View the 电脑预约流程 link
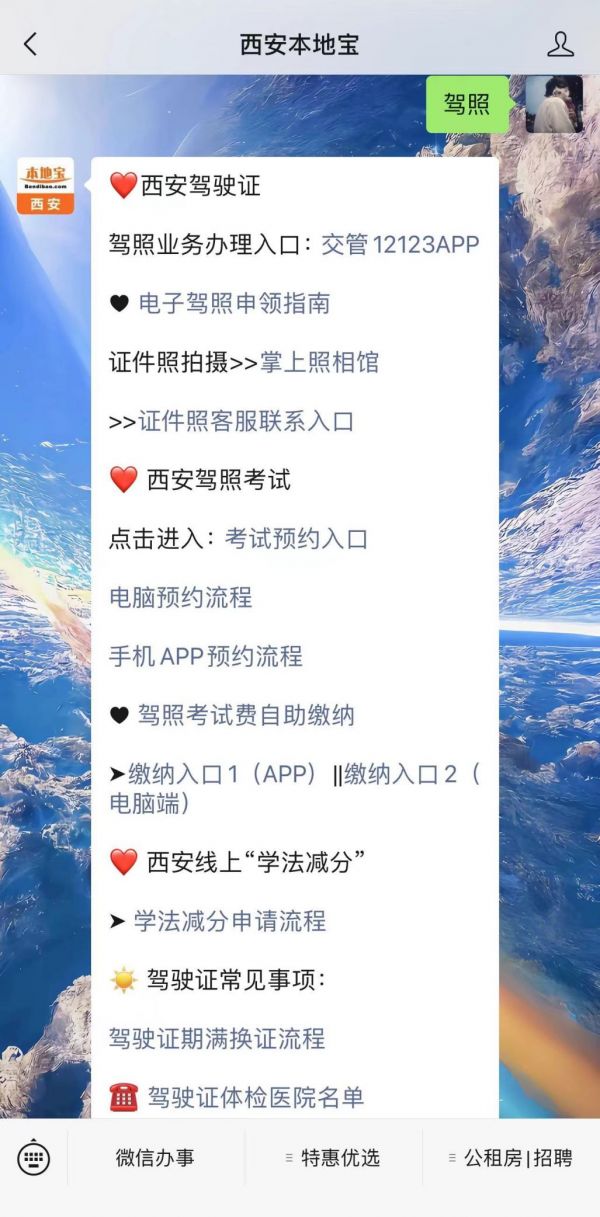This screenshot has height=1217, width=600. click(180, 598)
